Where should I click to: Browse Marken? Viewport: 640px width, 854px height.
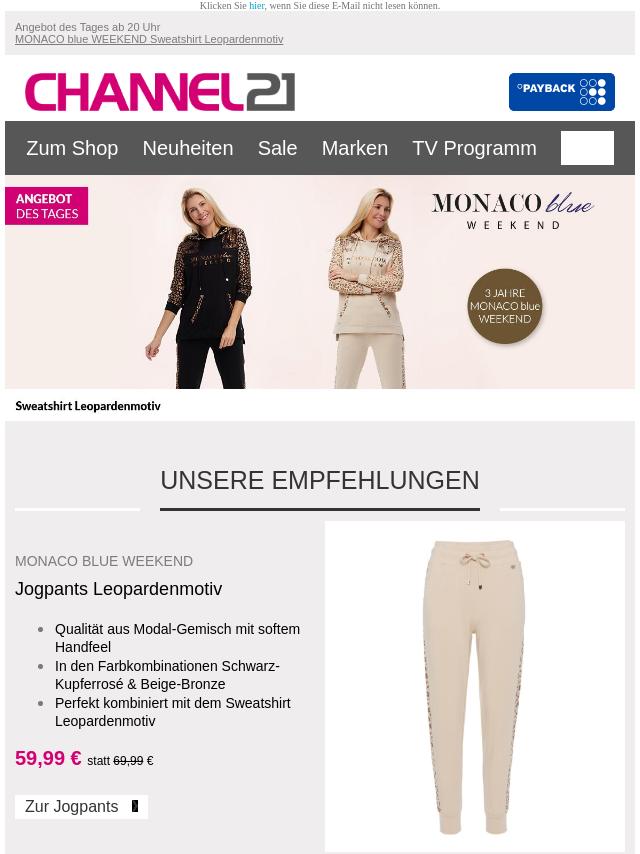[354, 148]
